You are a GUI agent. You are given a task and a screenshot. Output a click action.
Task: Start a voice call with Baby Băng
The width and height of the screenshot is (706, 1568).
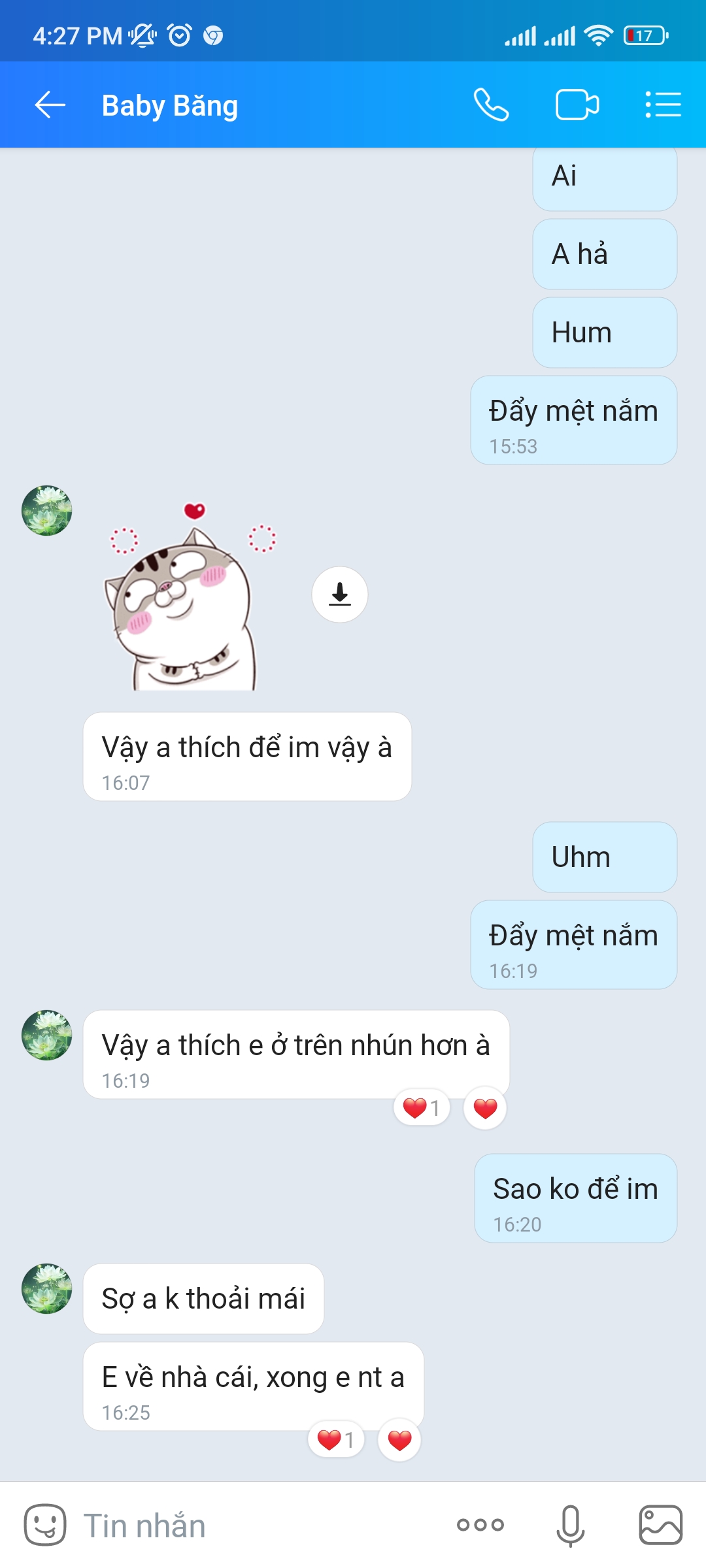[491, 105]
